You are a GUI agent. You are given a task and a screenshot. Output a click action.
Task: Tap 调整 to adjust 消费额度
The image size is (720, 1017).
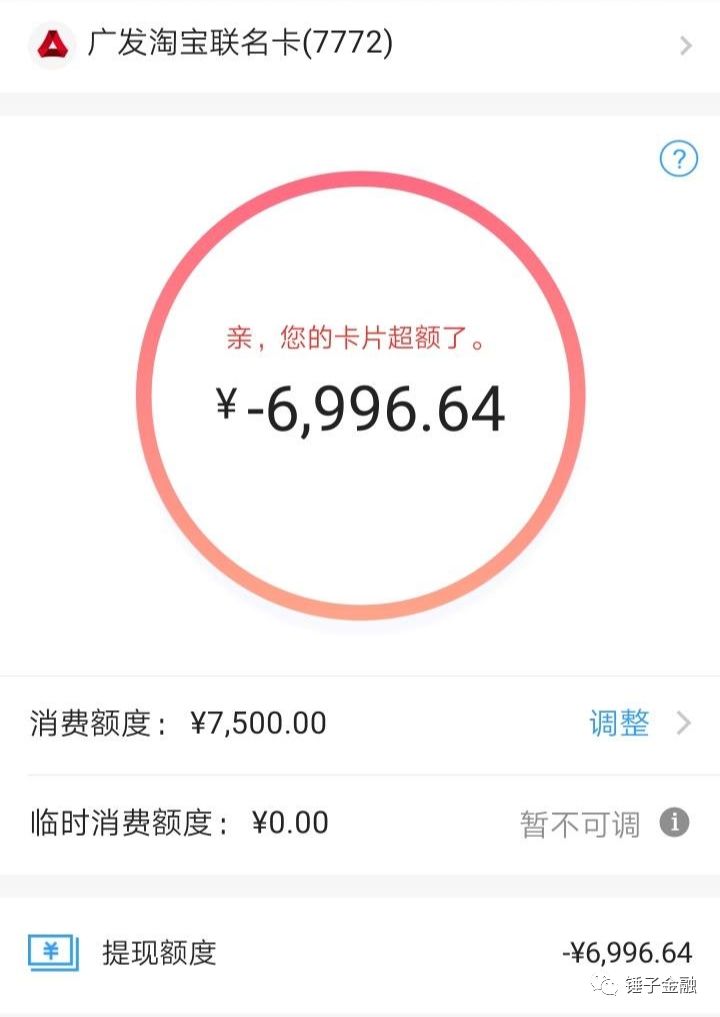coord(619,723)
